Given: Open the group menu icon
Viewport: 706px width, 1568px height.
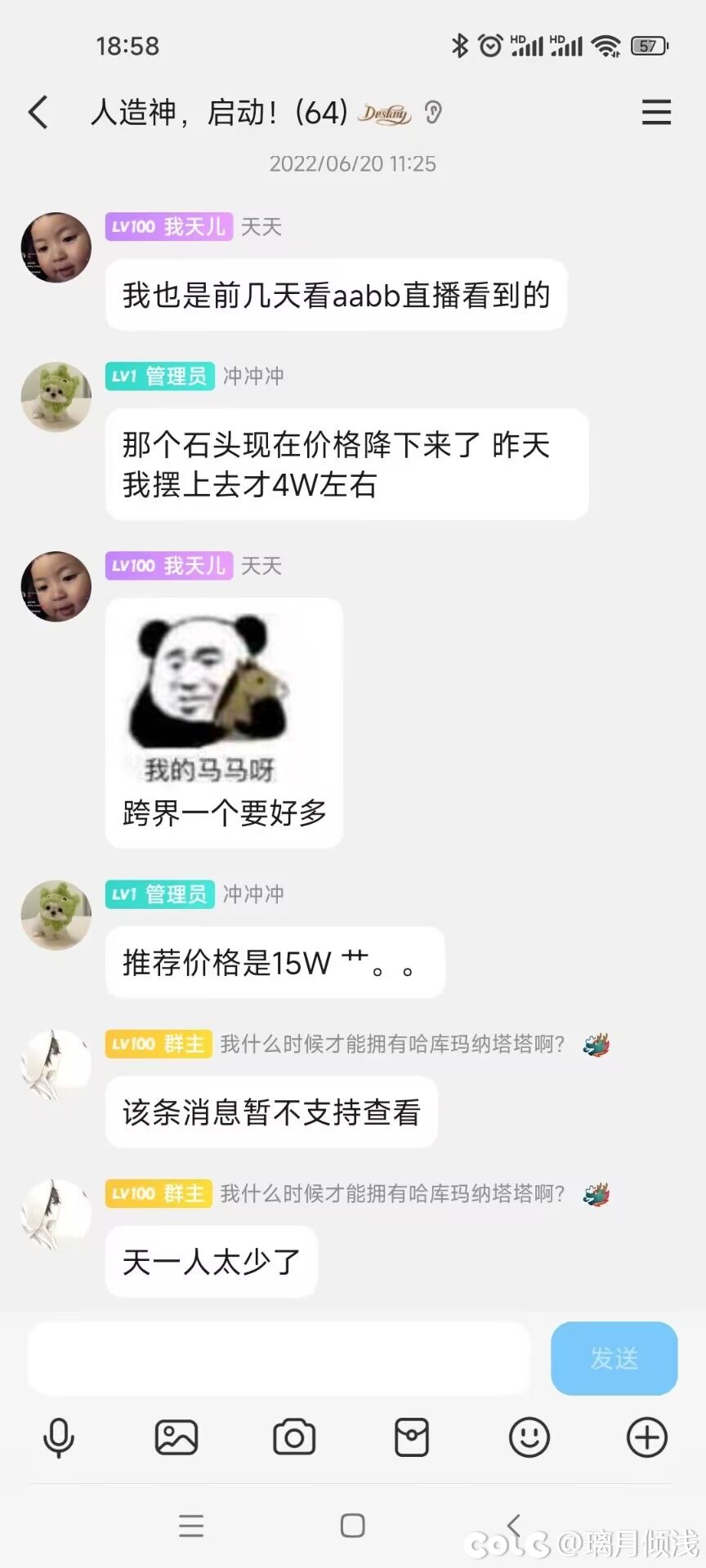Looking at the screenshot, I should 655,112.
